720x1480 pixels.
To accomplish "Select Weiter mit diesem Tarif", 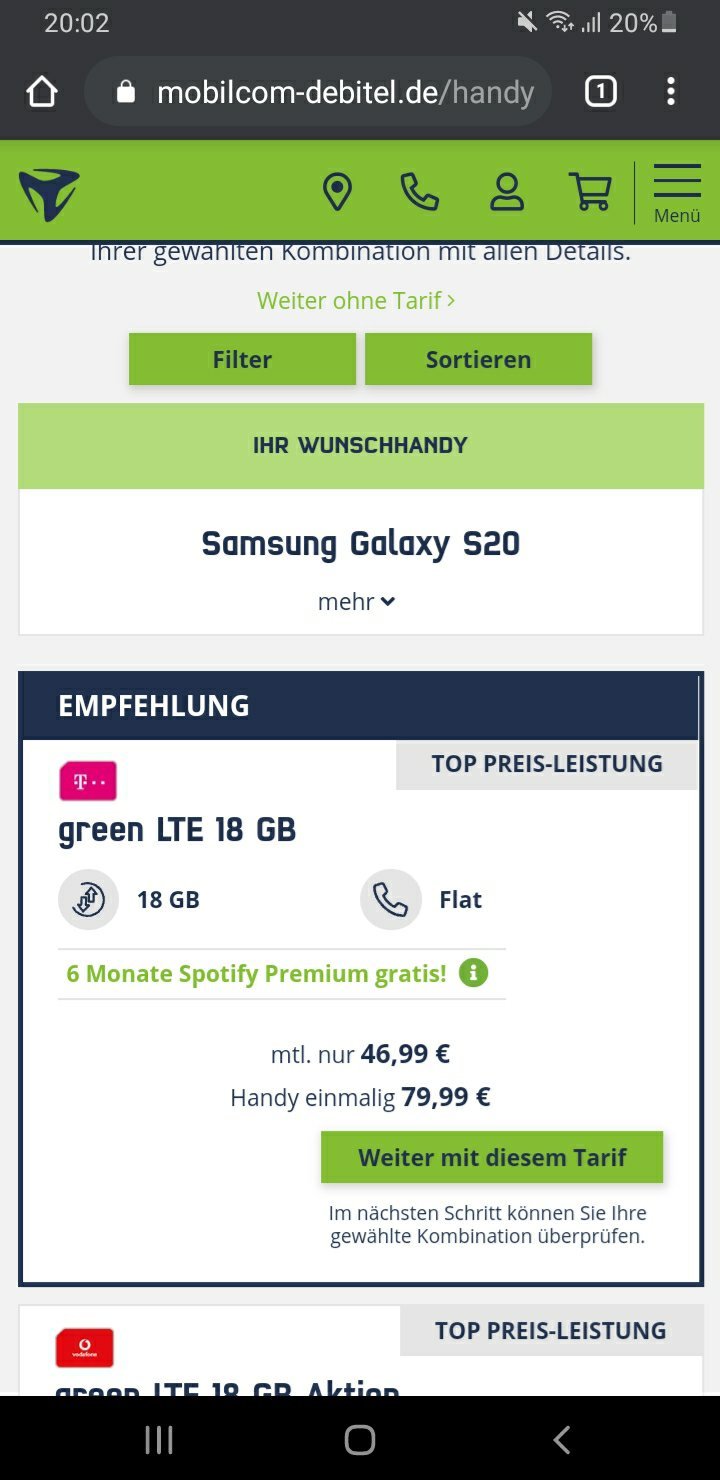I will pos(492,1157).
